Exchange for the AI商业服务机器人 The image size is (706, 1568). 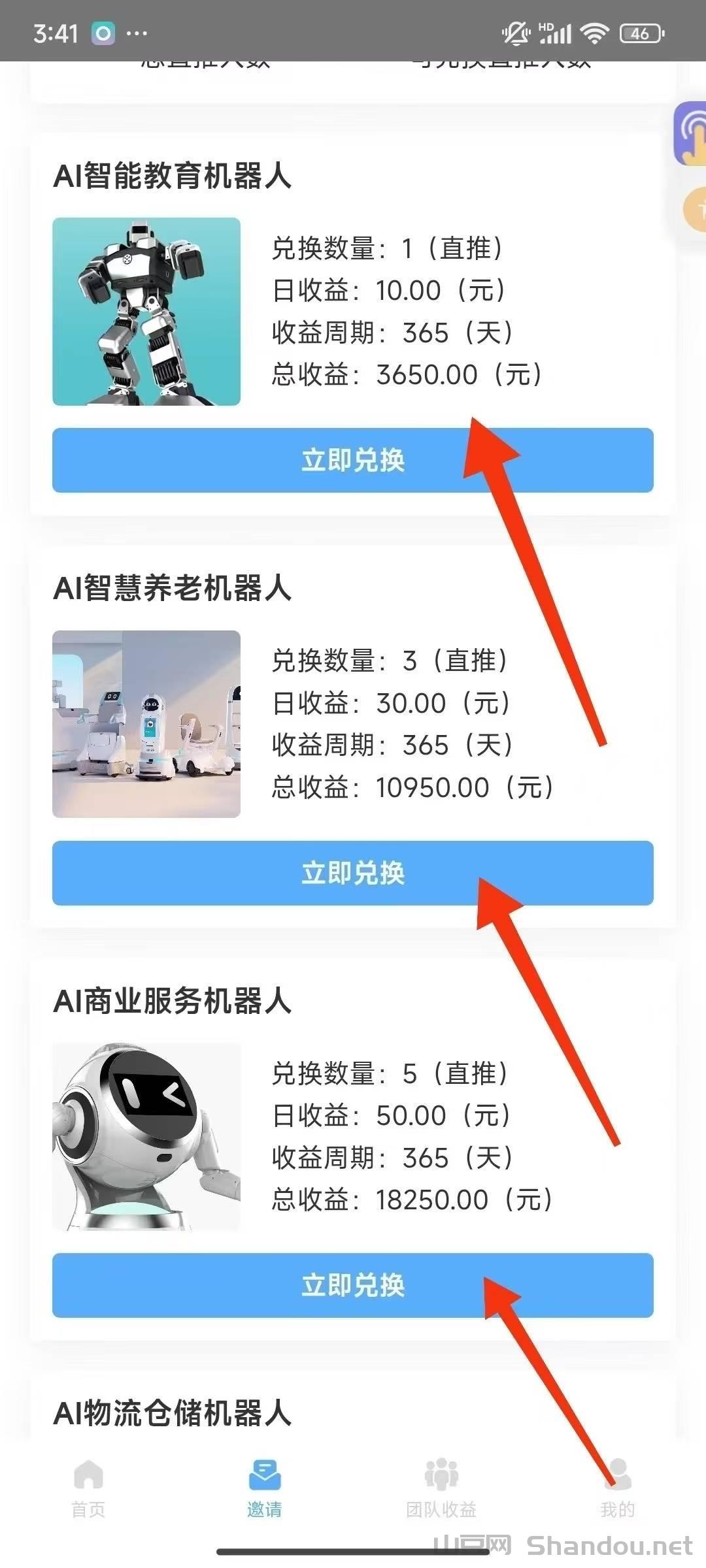353,1285
